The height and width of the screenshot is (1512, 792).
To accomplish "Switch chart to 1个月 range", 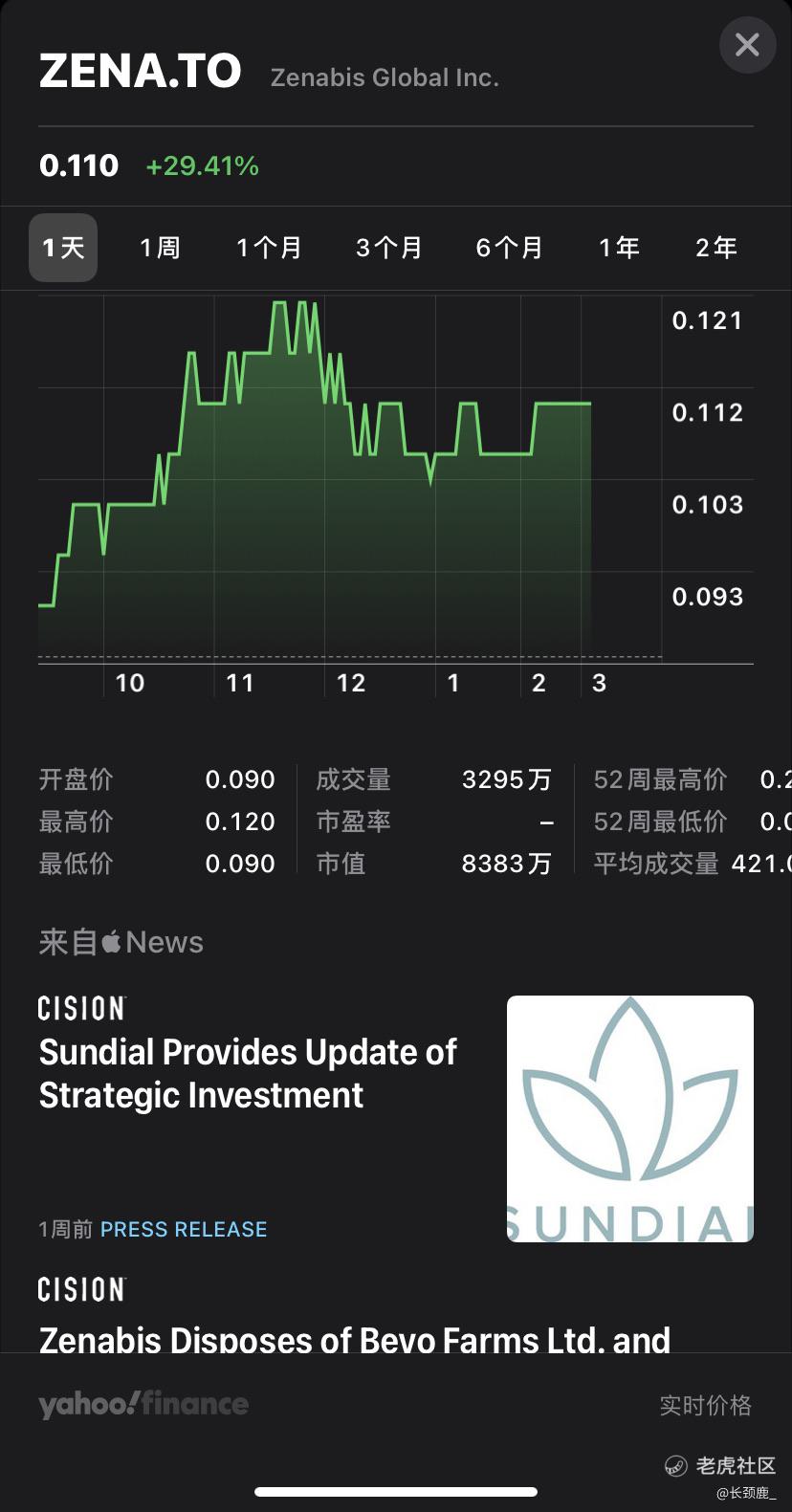I will click(269, 248).
